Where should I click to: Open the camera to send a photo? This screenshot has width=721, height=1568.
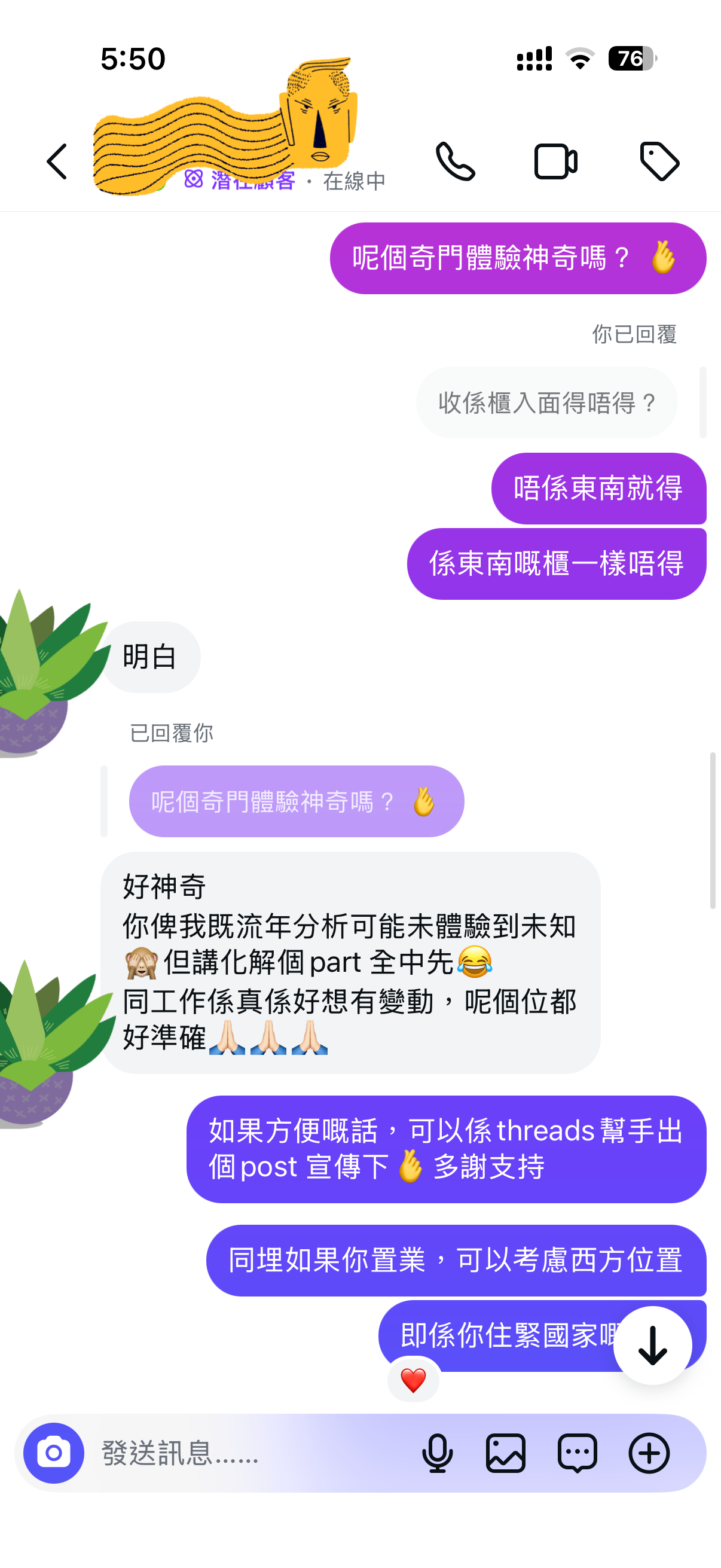(x=54, y=1453)
